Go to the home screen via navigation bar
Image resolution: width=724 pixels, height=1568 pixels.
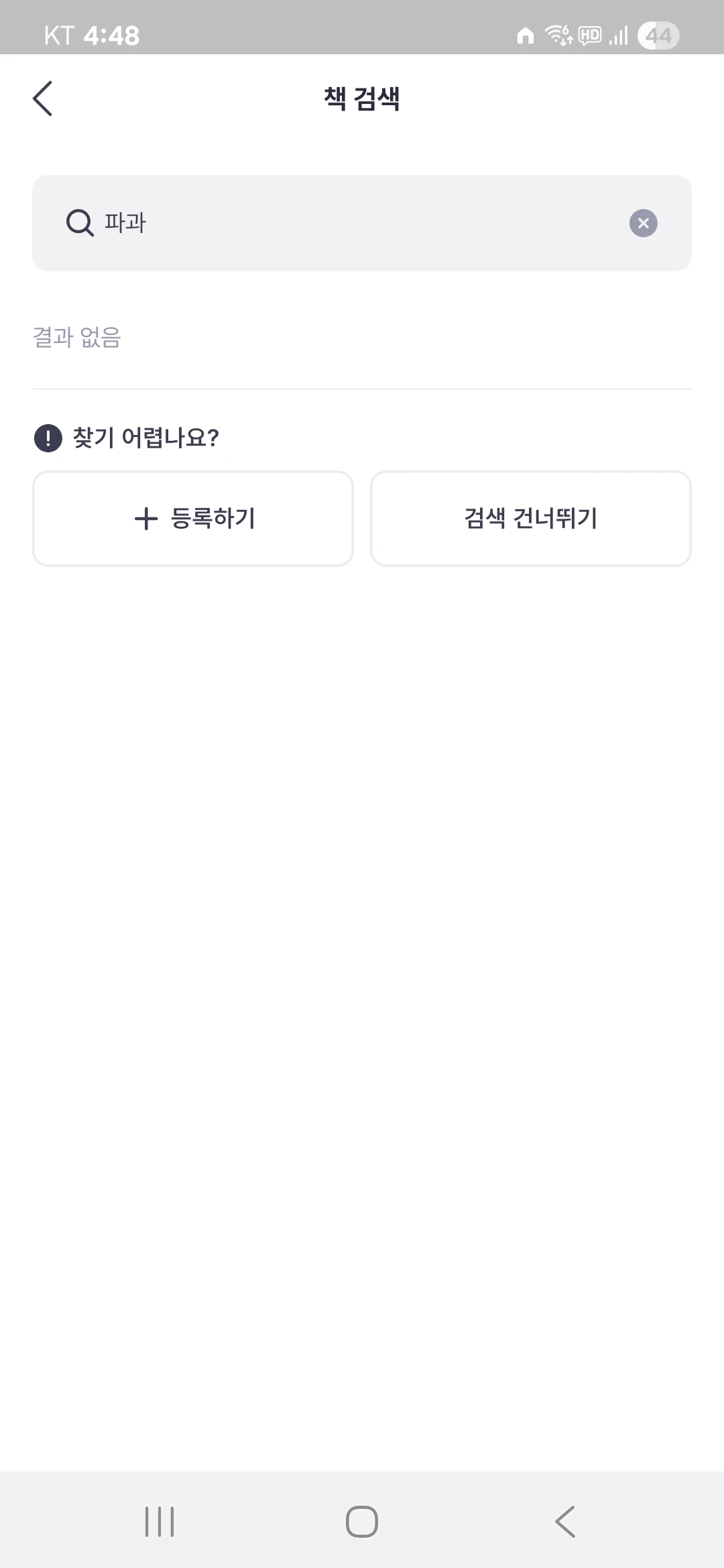tap(362, 1521)
